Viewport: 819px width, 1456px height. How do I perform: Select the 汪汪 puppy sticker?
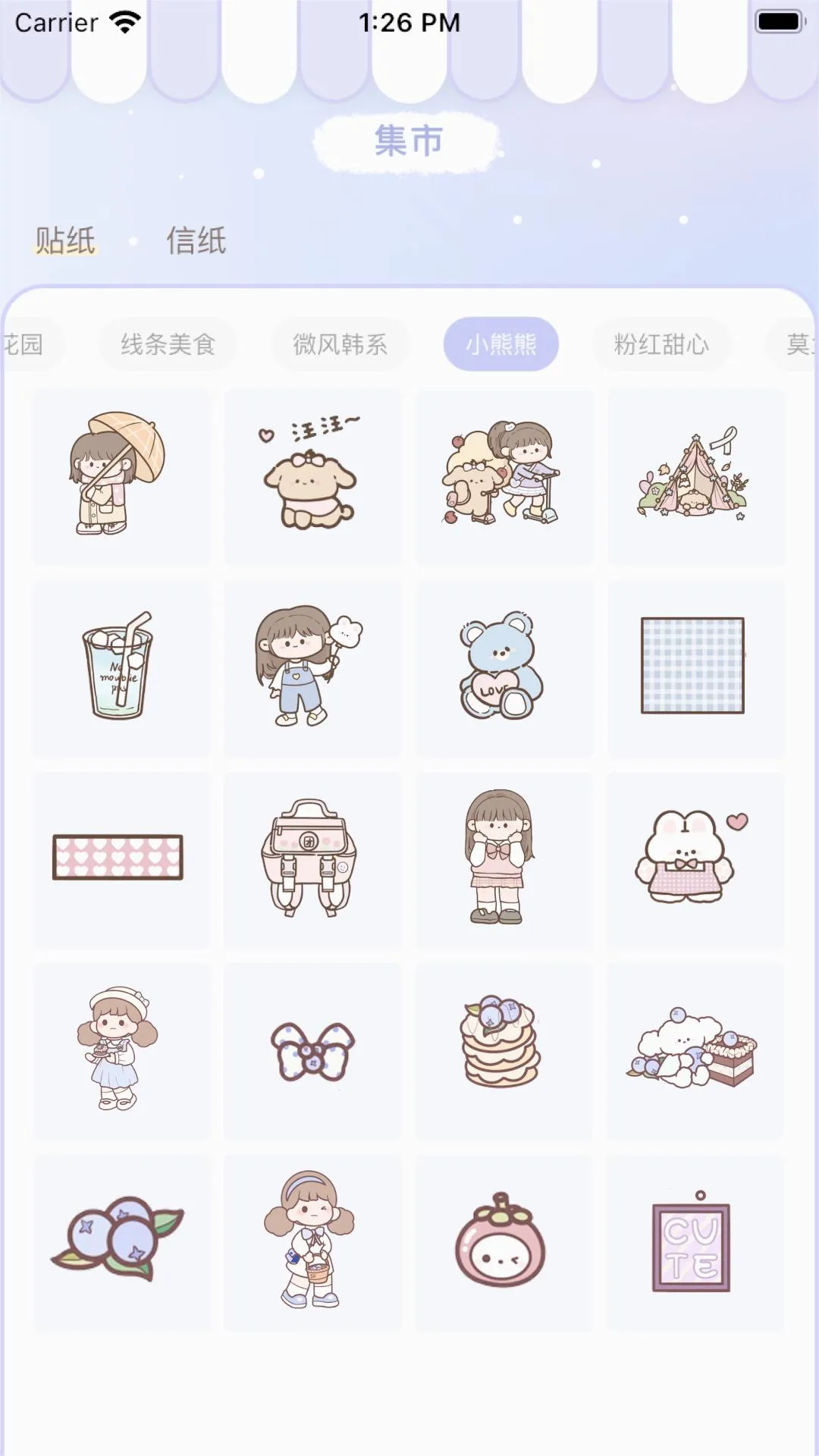click(x=312, y=476)
